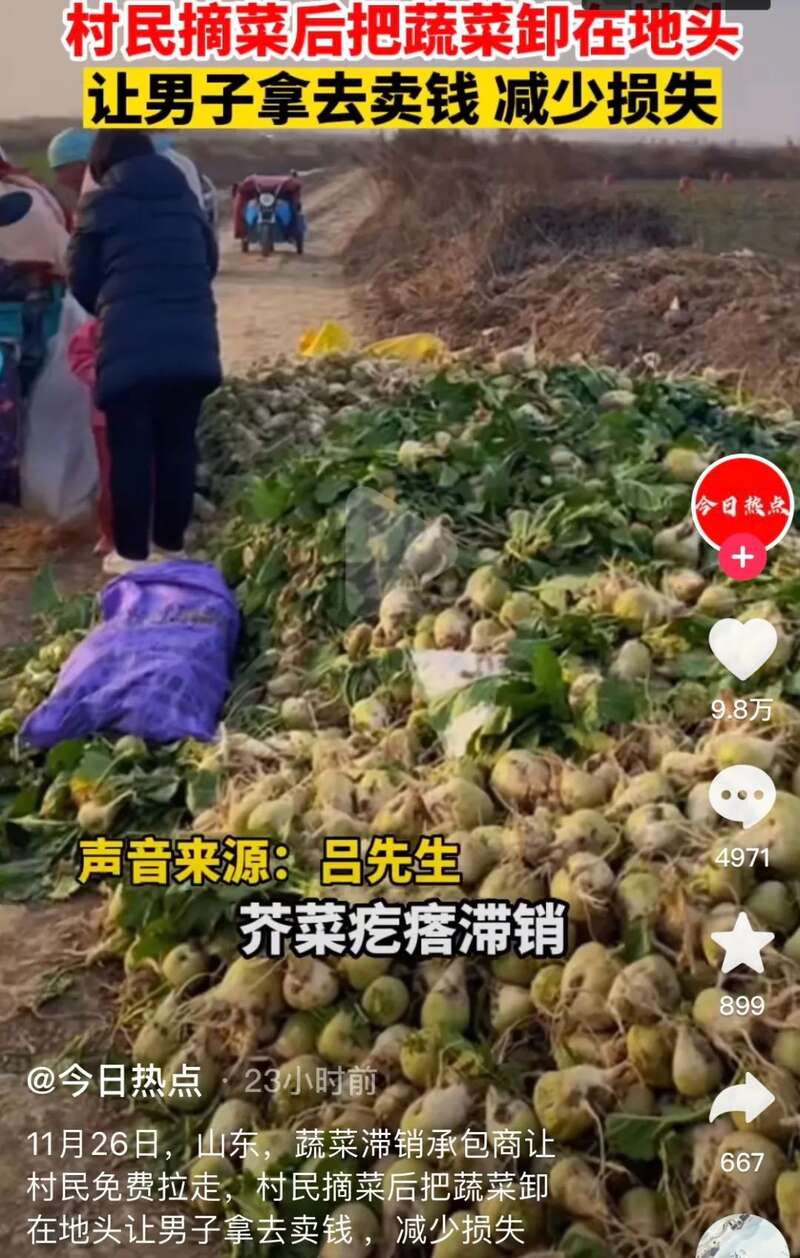Open the 4971 comments
The image size is (800, 1258).
tap(742, 796)
